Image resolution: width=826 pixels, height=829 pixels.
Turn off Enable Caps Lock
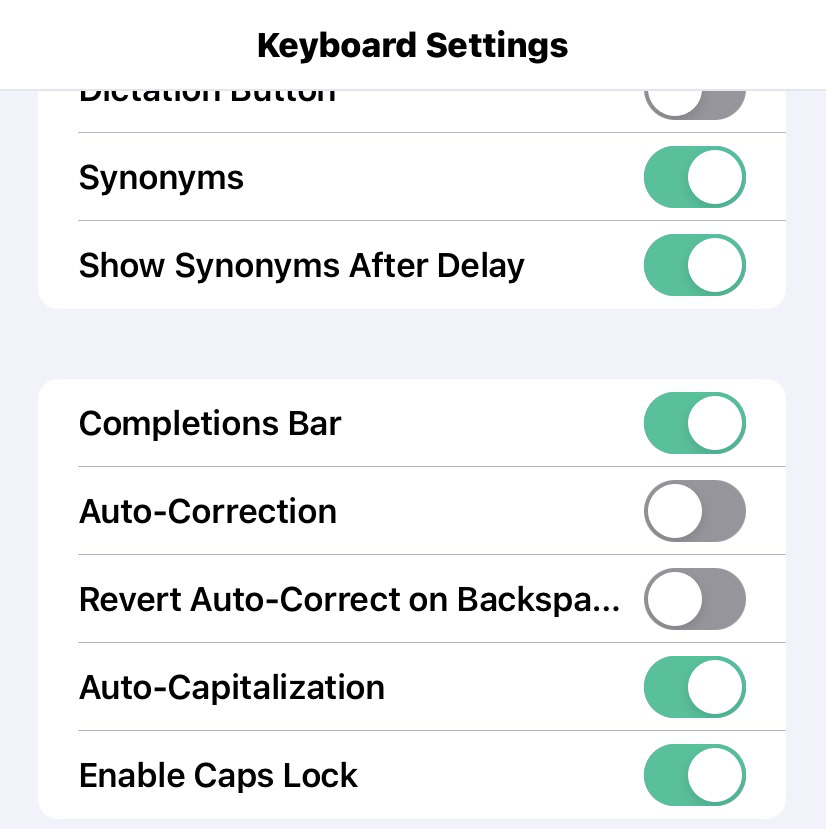(x=694, y=775)
